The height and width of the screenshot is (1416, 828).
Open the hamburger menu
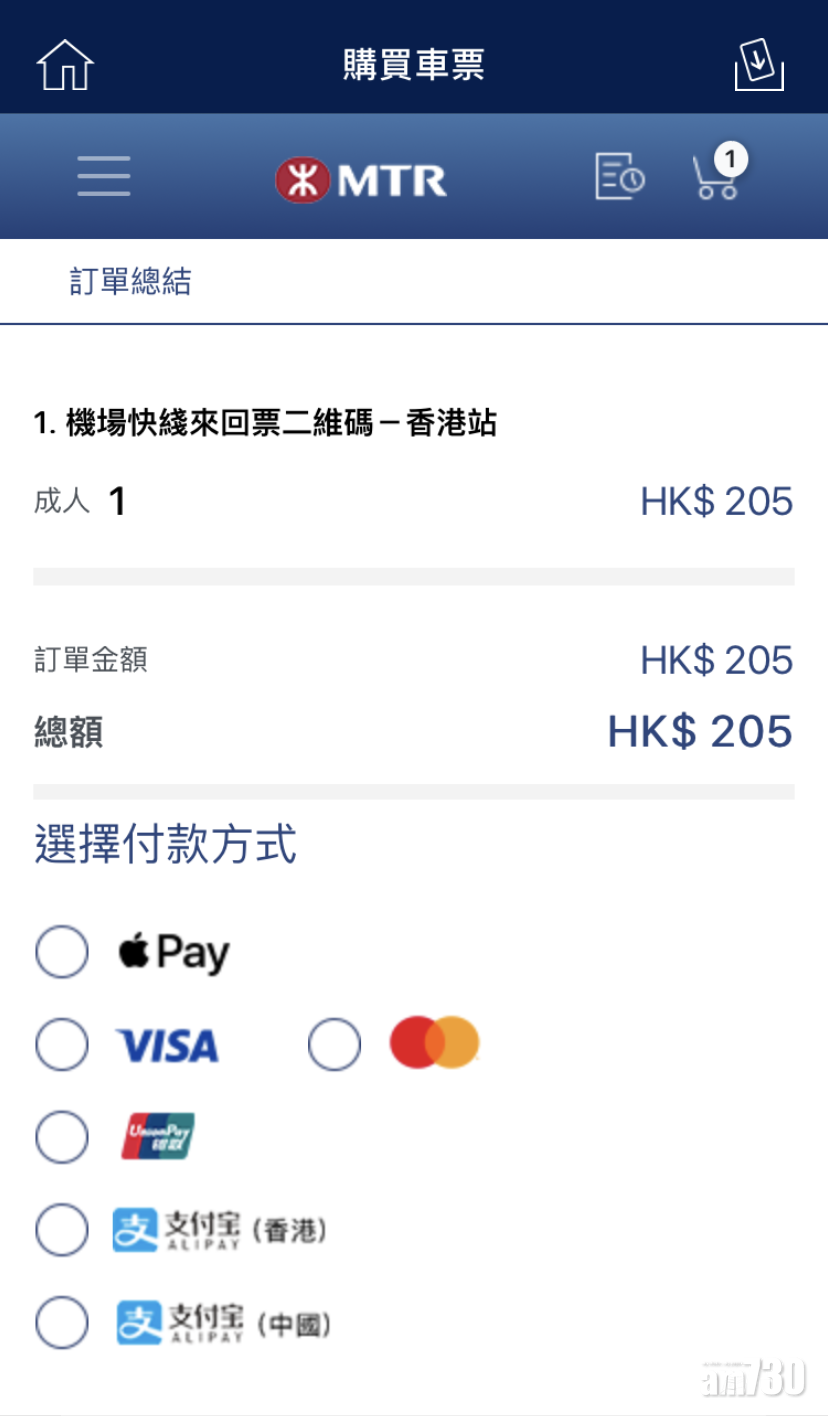pos(104,177)
